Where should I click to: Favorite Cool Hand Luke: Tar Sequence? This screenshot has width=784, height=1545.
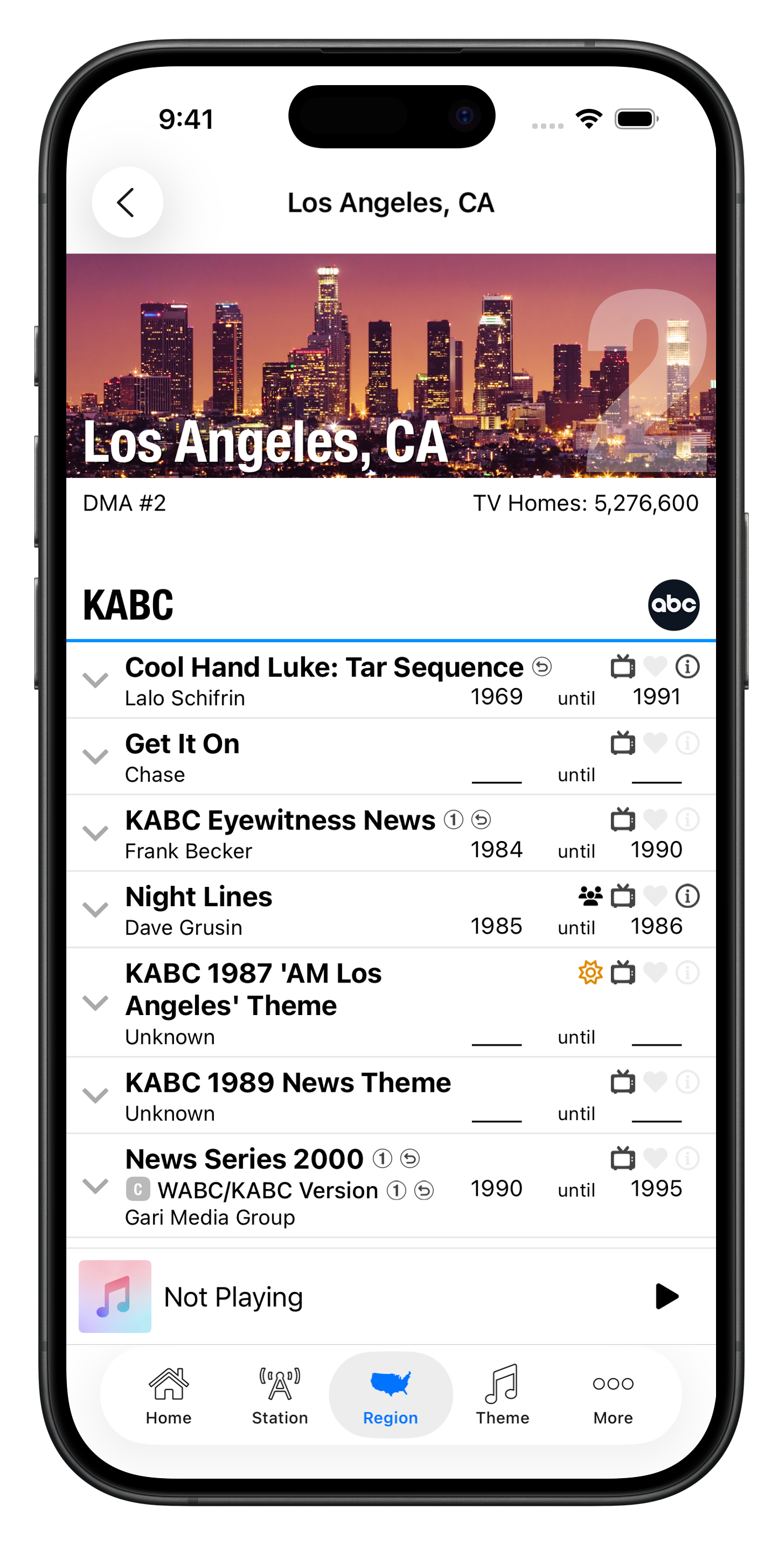tap(654, 666)
